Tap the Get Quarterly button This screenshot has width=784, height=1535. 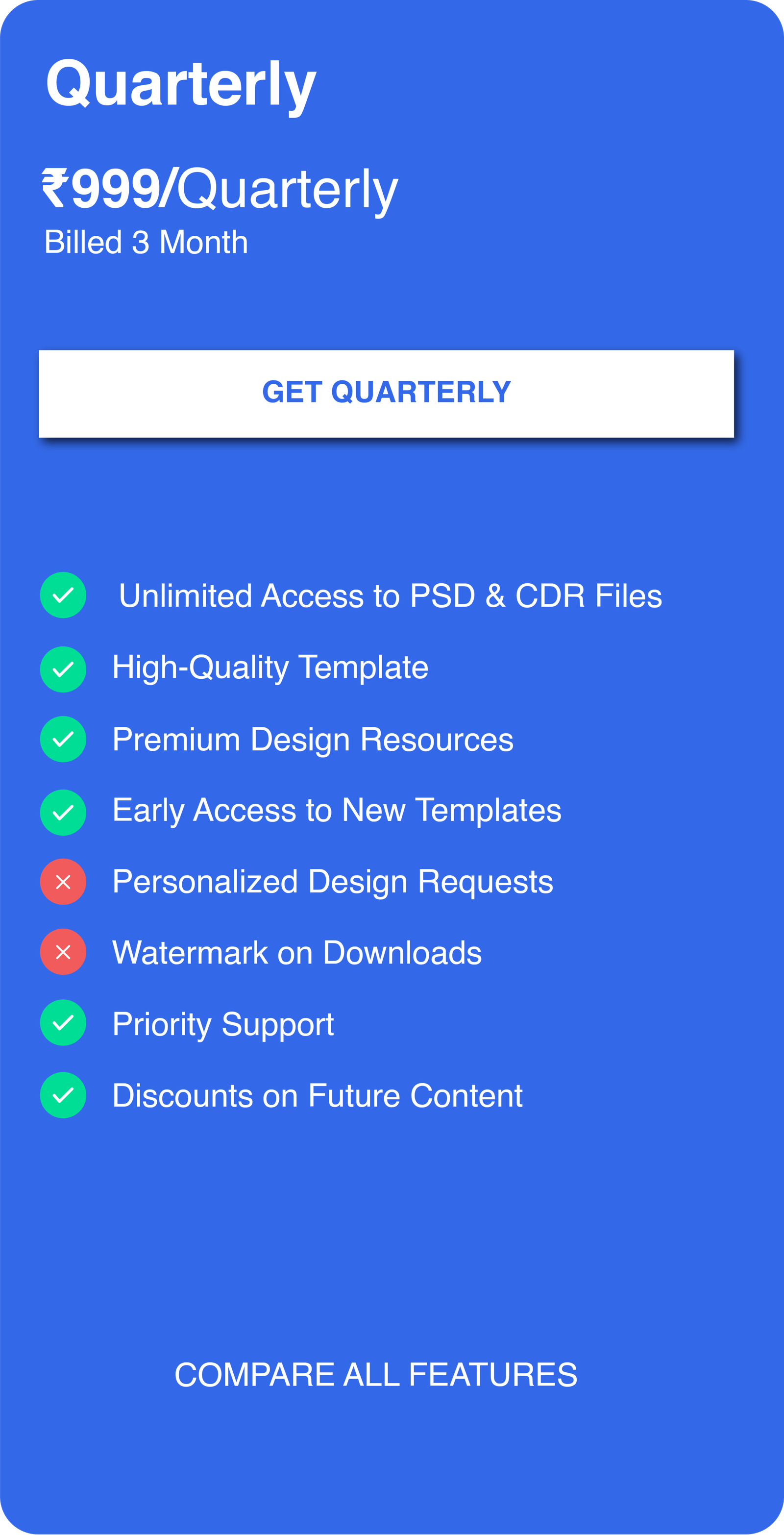tap(386, 393)
